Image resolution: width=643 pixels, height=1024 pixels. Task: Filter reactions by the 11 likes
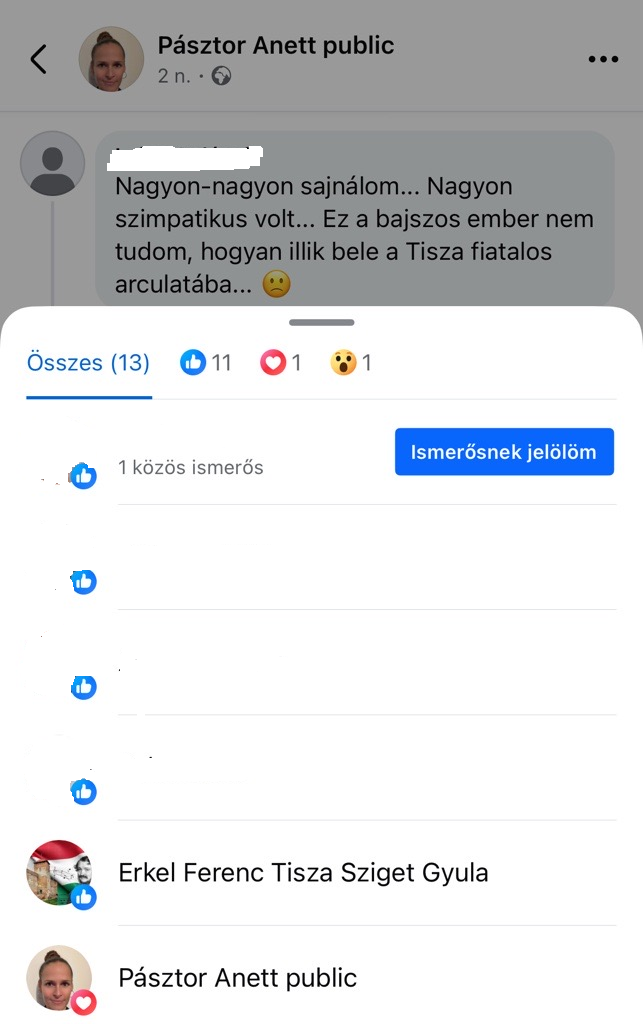click(x=206, y=363)
